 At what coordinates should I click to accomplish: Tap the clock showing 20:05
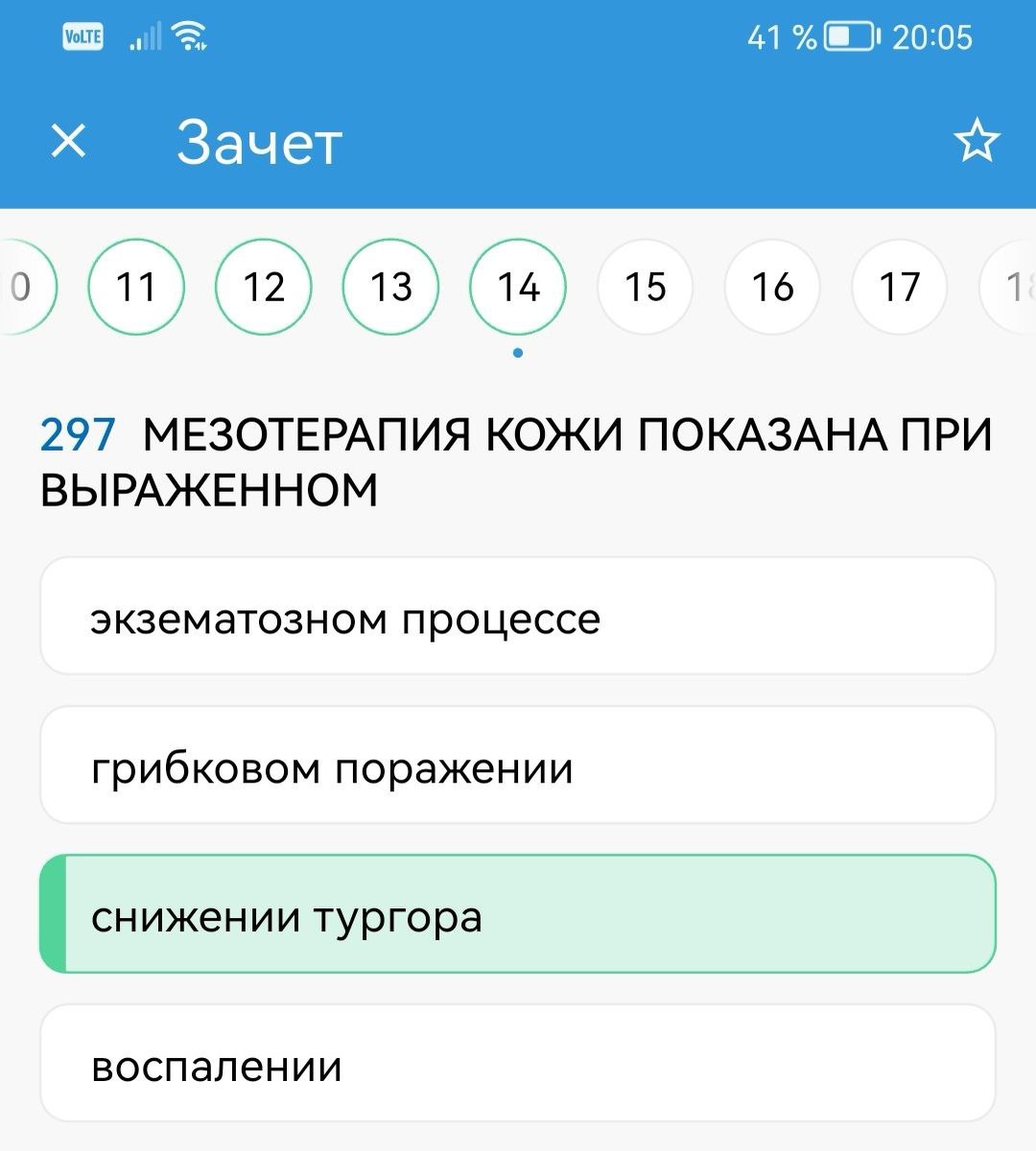931,36
